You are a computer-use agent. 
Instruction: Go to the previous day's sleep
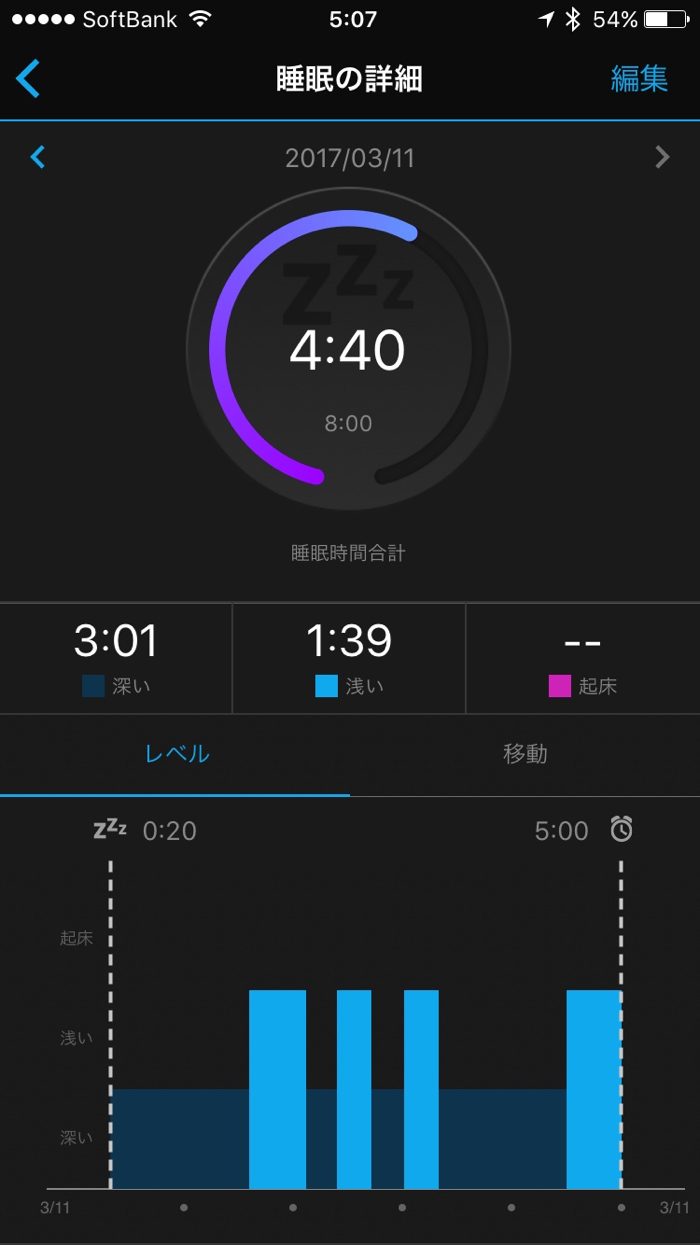tap(38, 157)
